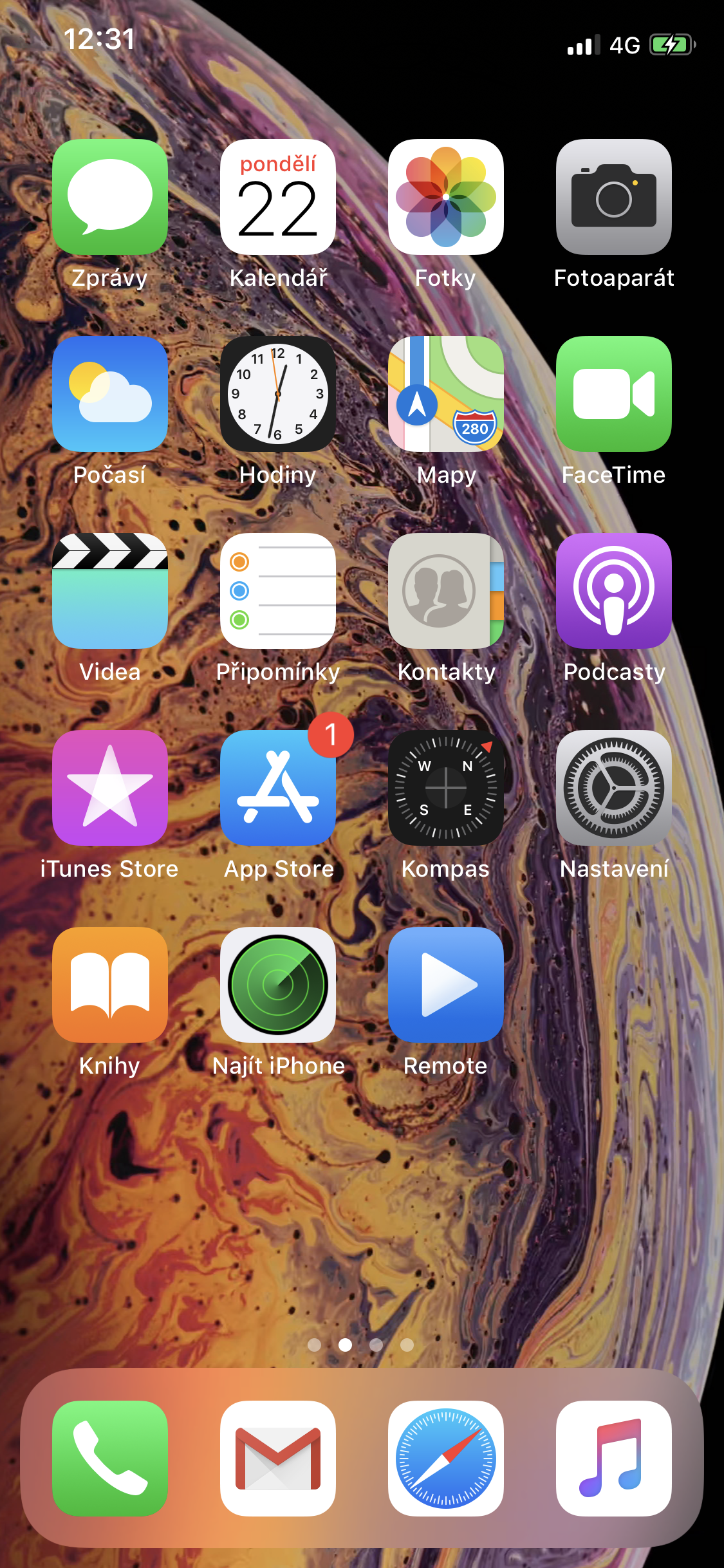
Task: Launch Najít iPhone
Action: point(278,985)
